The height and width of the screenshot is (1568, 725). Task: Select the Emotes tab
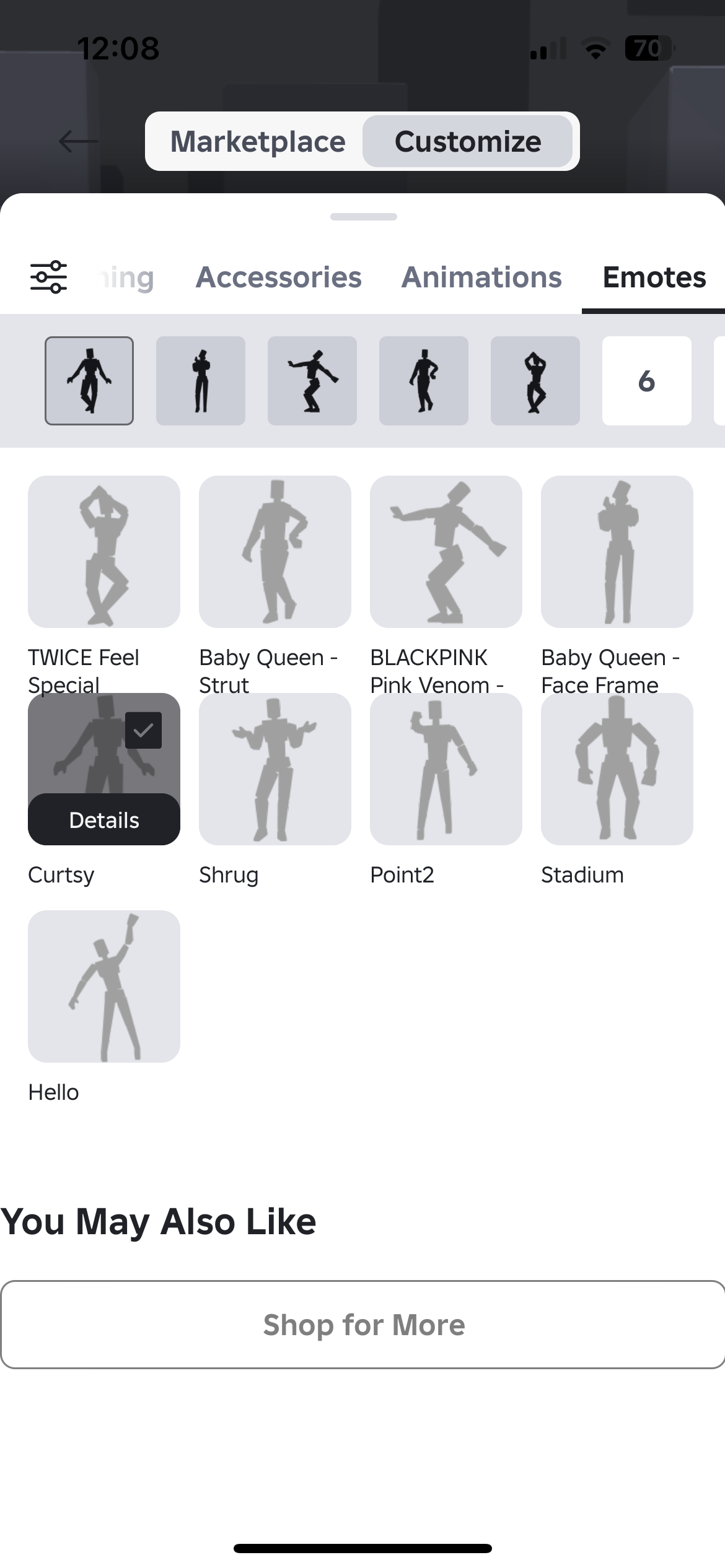pos(654,277)
